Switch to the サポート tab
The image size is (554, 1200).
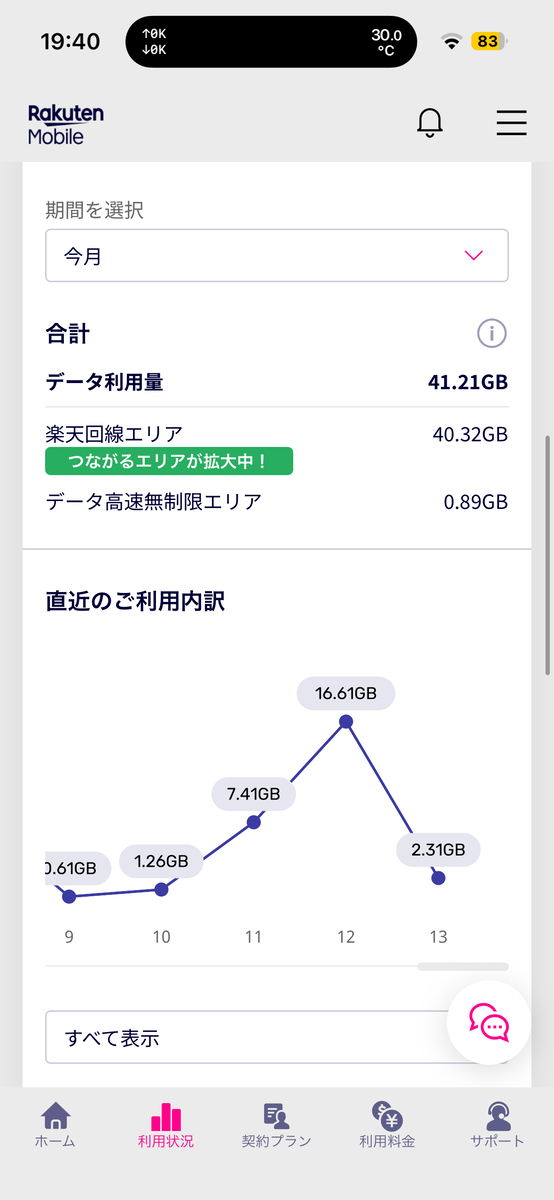[498, 1124]
